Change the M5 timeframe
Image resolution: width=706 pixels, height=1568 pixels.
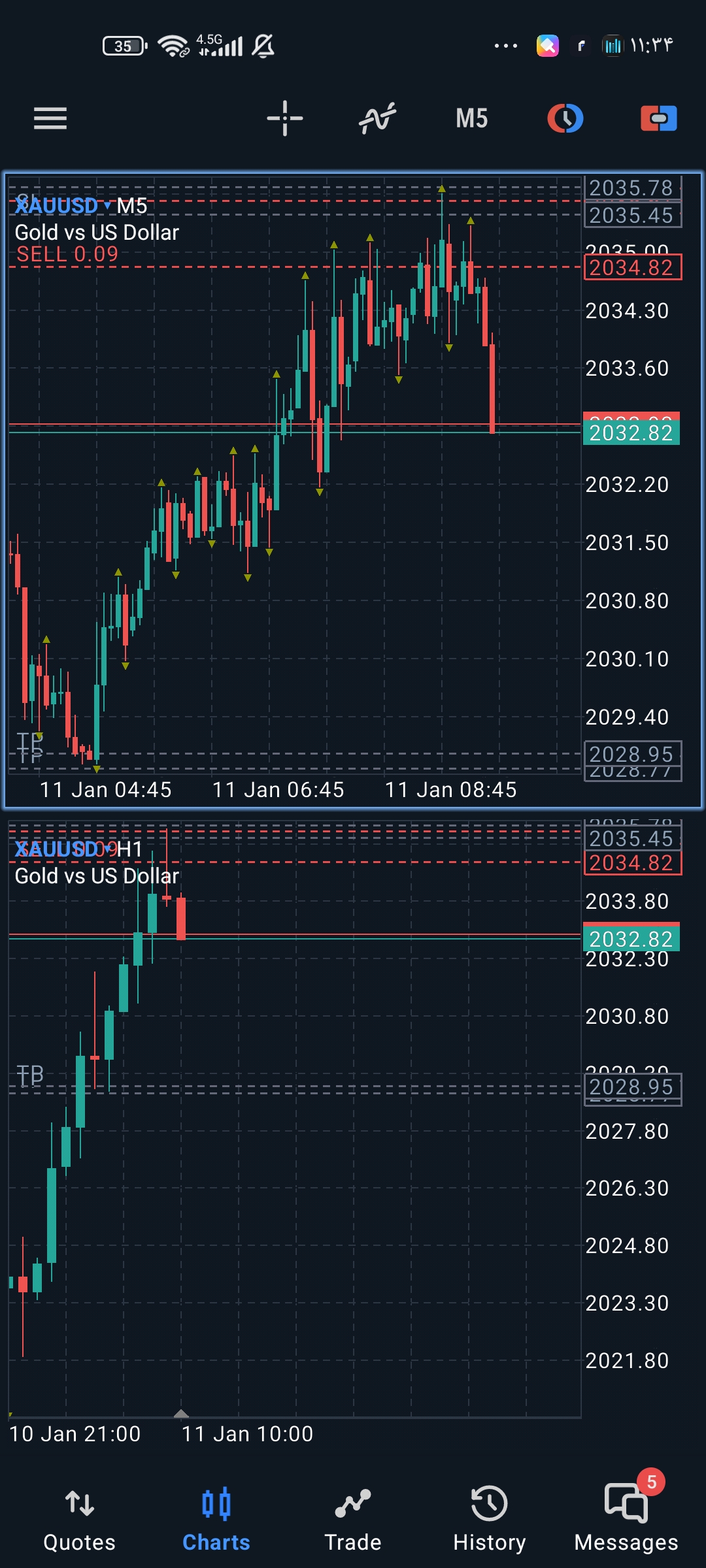pyautogui.click(x=471, y=119)
